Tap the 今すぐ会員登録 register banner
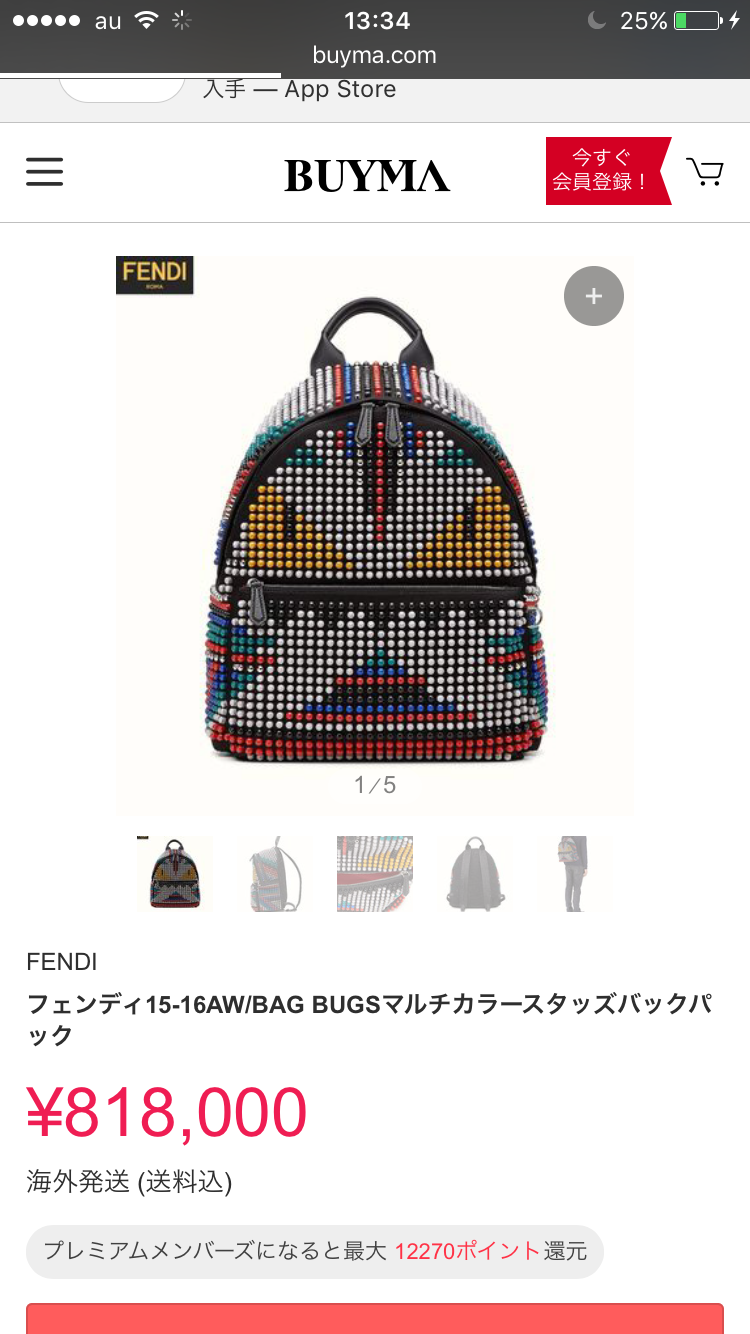The image size is (750, 1334). [x=603, y=171]
